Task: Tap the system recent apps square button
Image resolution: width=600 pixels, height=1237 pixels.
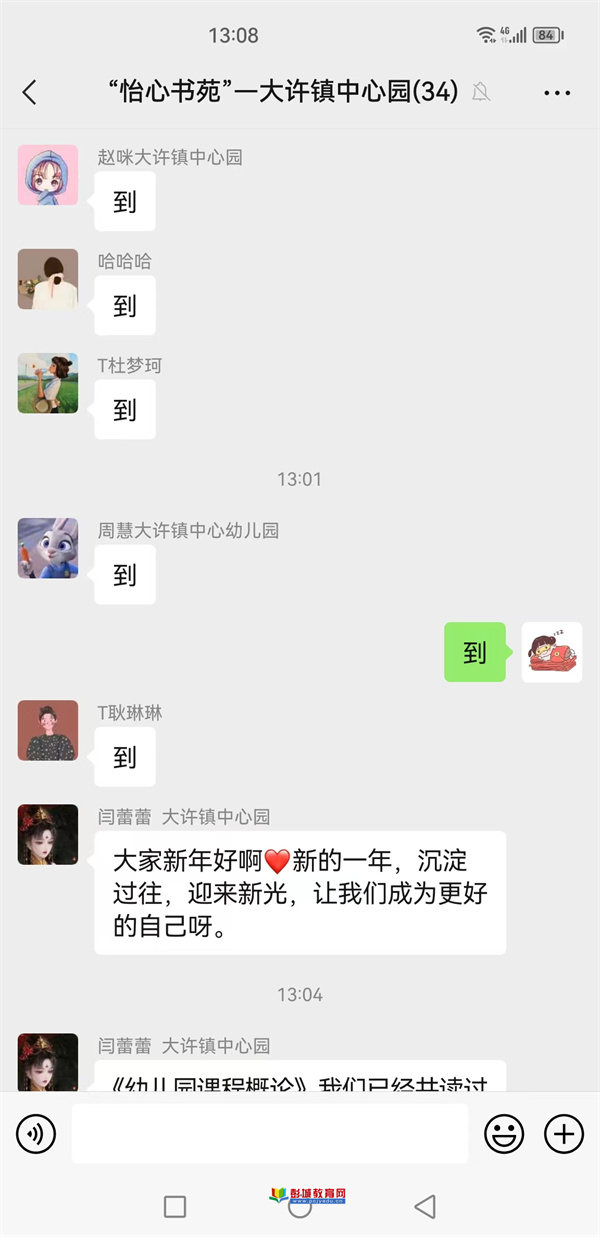Action: (x=175, y=1206)
